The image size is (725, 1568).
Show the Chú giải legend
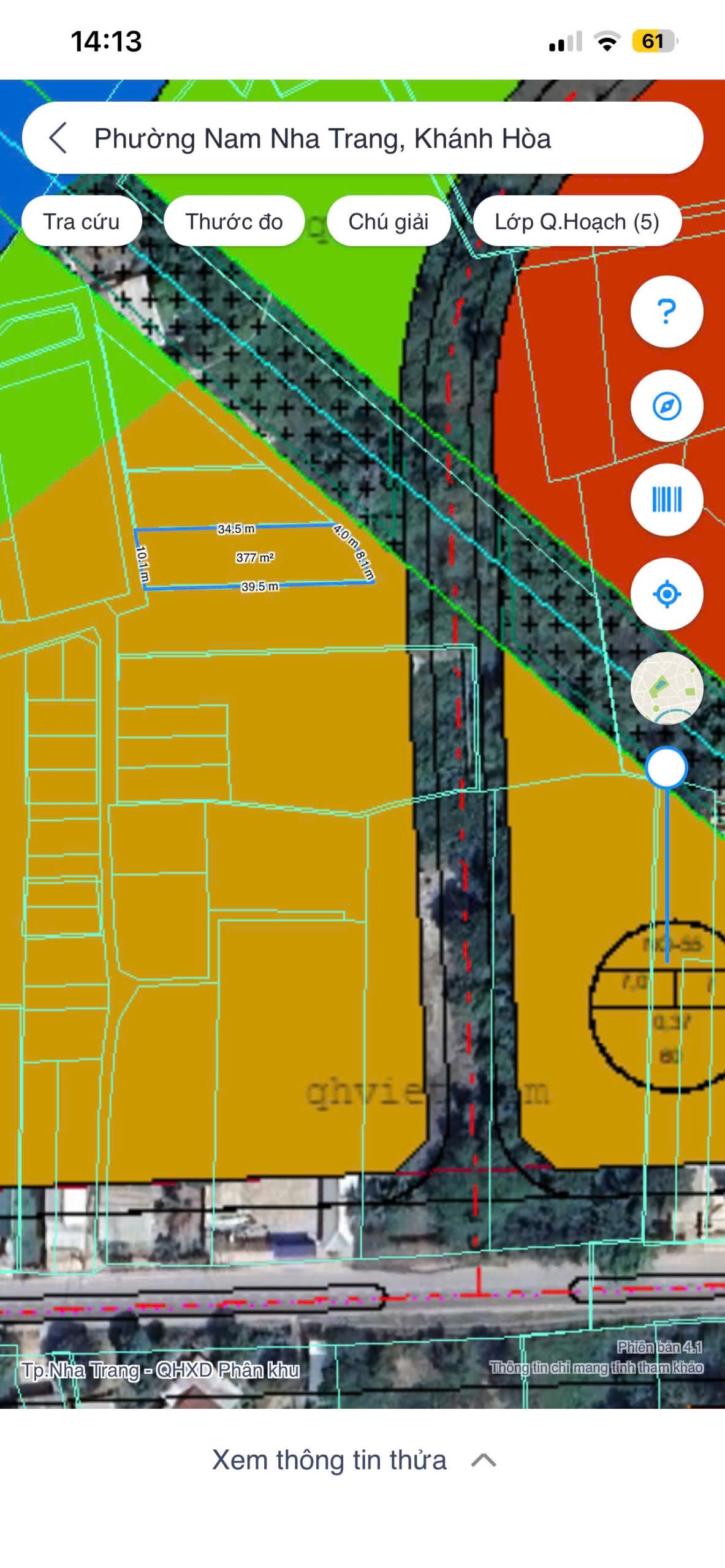point(389,221)
